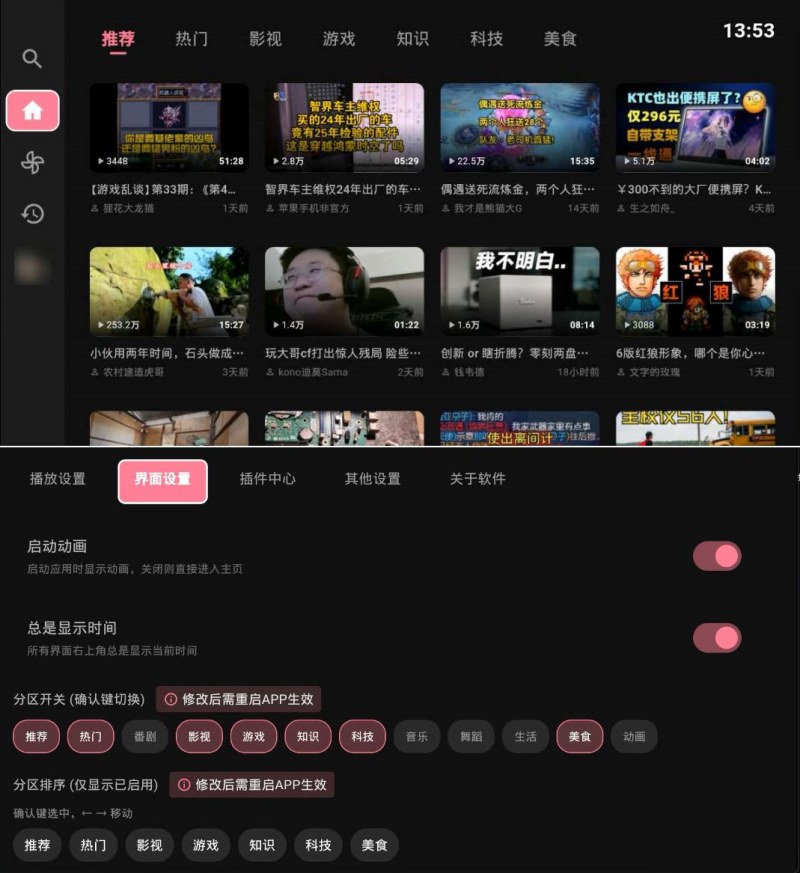Click the windmill icon in the sidebar

tap(32, 162)
